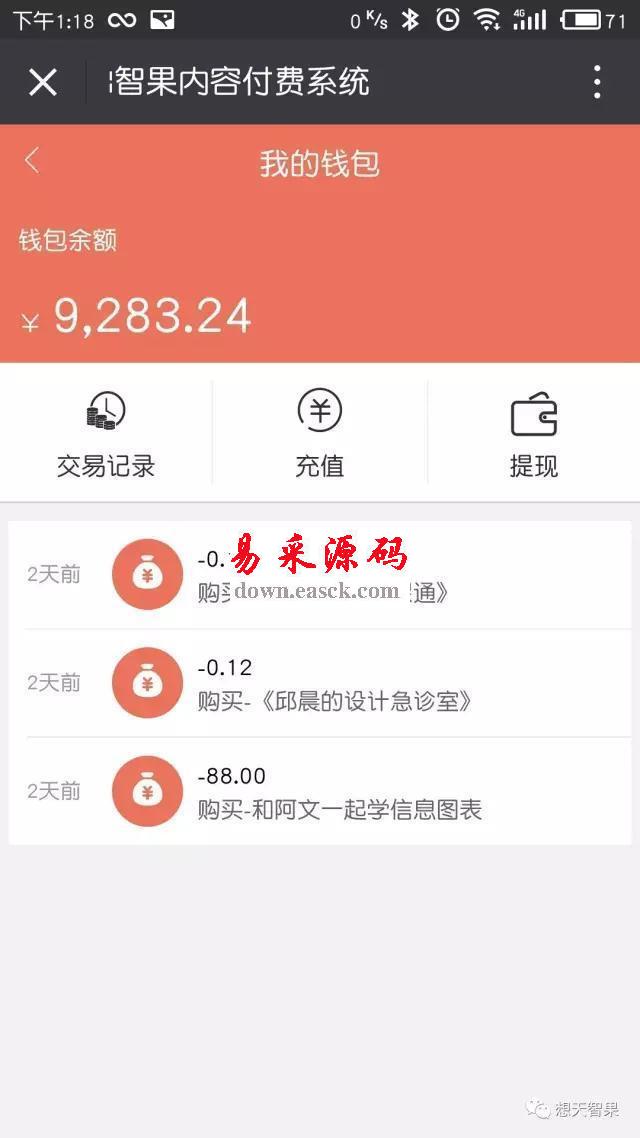Open the three-dot overflow menu
640x1138 pixels.
(x=597, y=82)
